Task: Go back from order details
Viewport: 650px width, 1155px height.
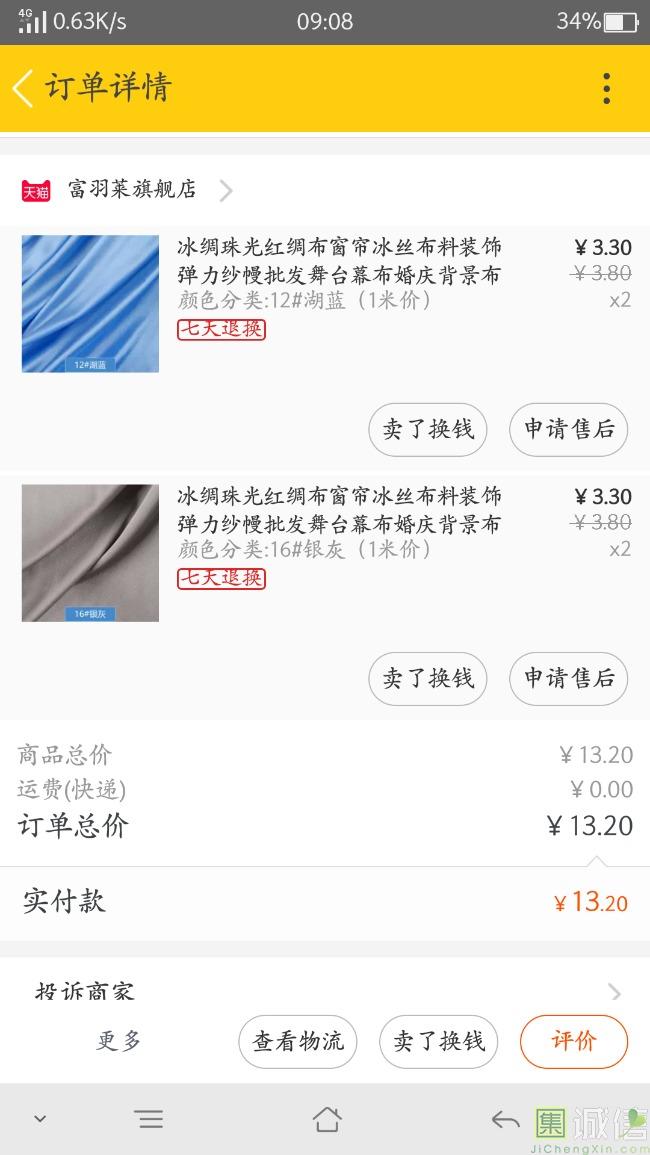Action: [24, 88]
